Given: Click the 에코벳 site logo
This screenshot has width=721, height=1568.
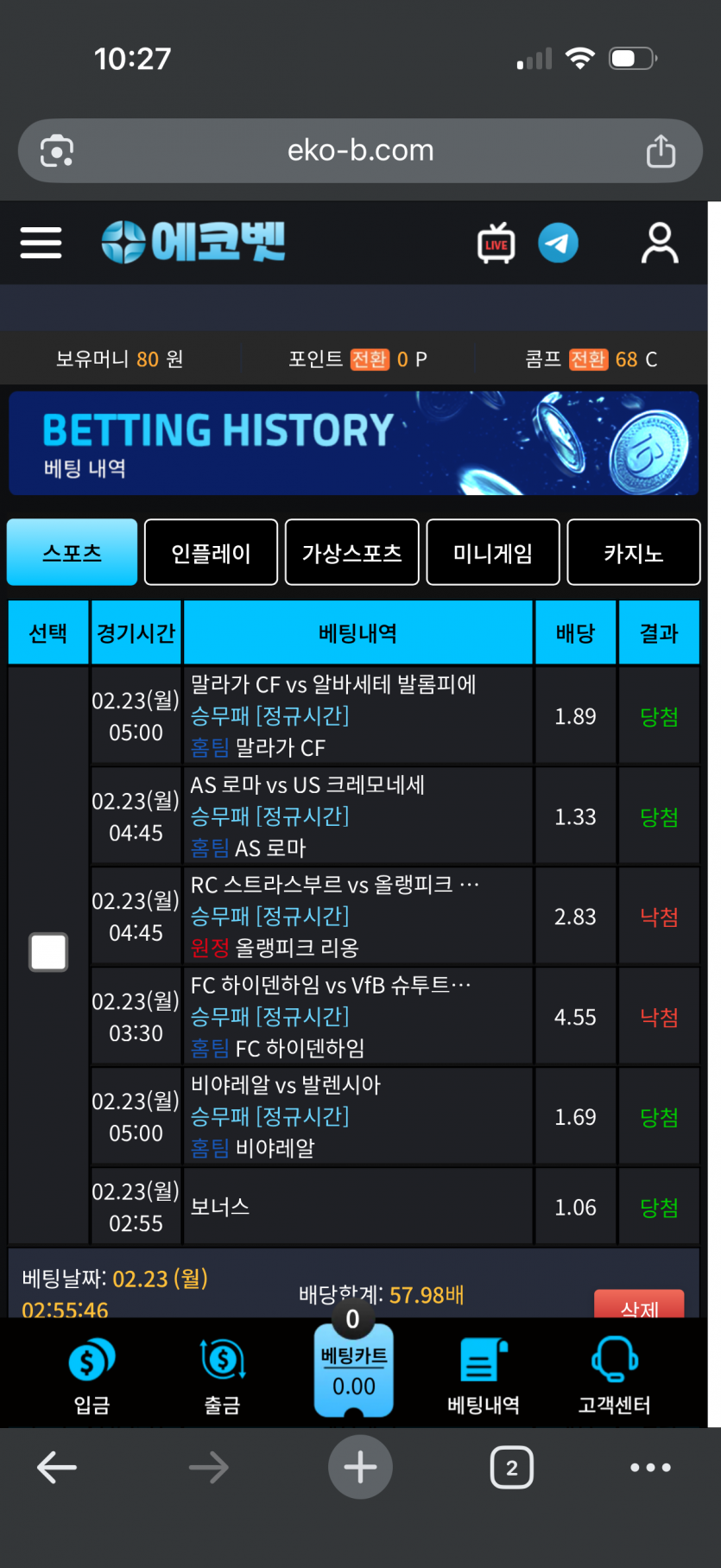Looking at the screenshot, I should 192,242.
